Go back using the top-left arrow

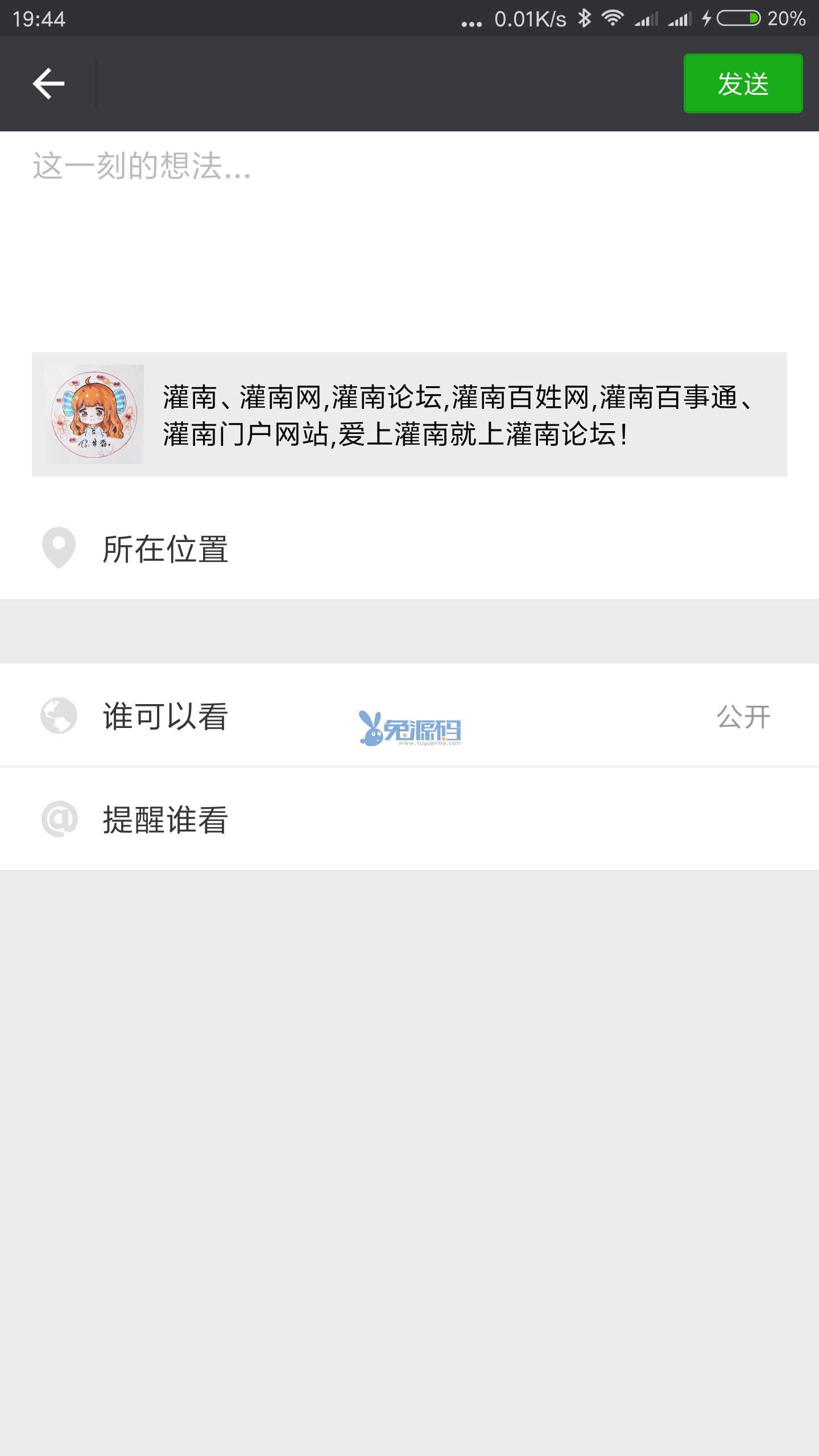[48, 84]
